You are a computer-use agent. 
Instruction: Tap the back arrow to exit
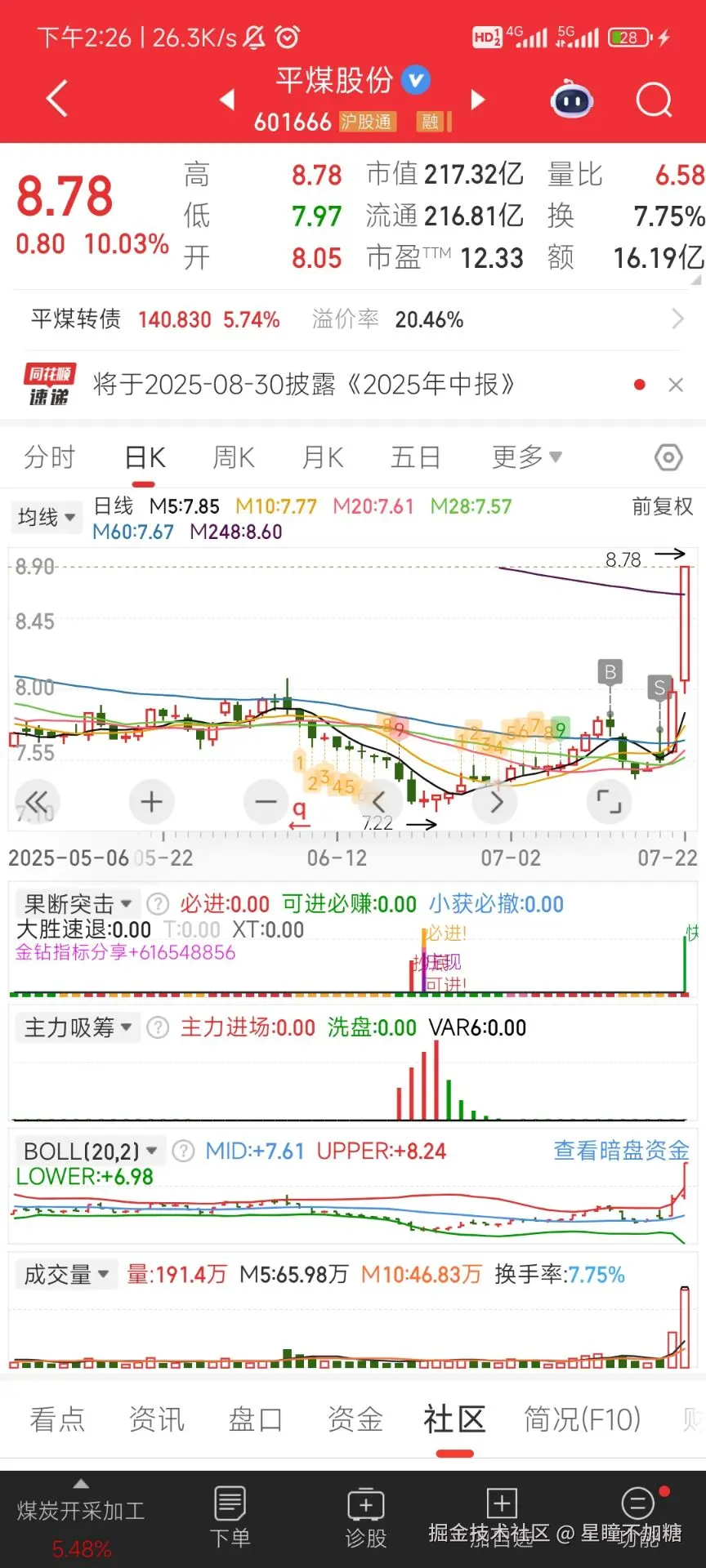[x=55, y=98]
